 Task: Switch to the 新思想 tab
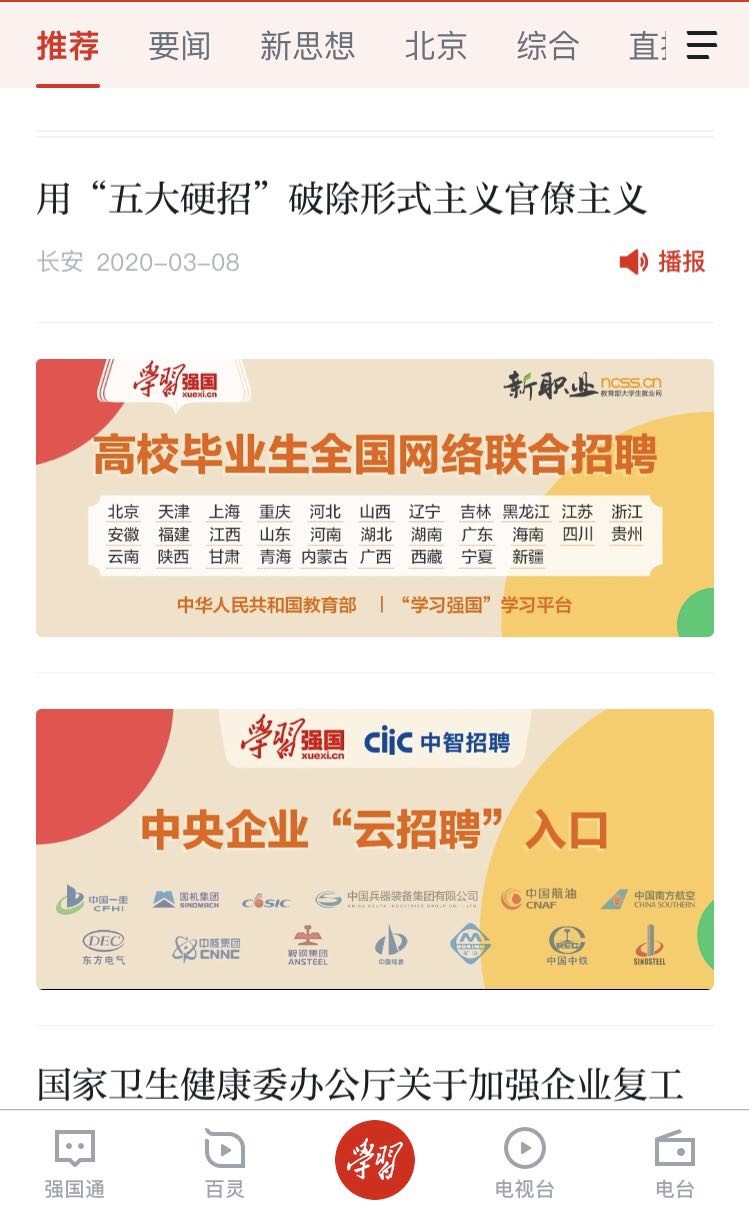[307, 46]
